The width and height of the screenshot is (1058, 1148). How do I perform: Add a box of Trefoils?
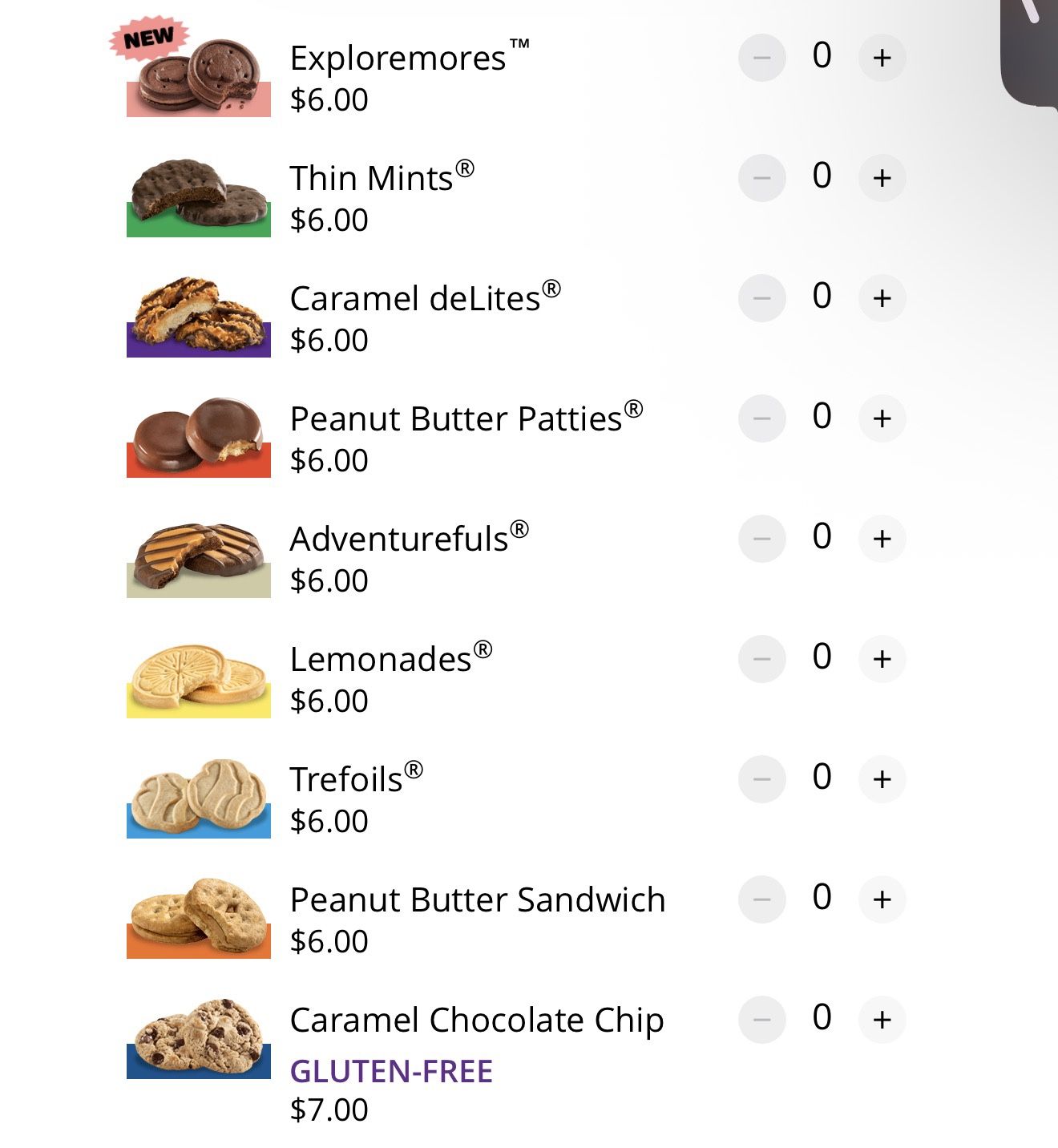882,778
